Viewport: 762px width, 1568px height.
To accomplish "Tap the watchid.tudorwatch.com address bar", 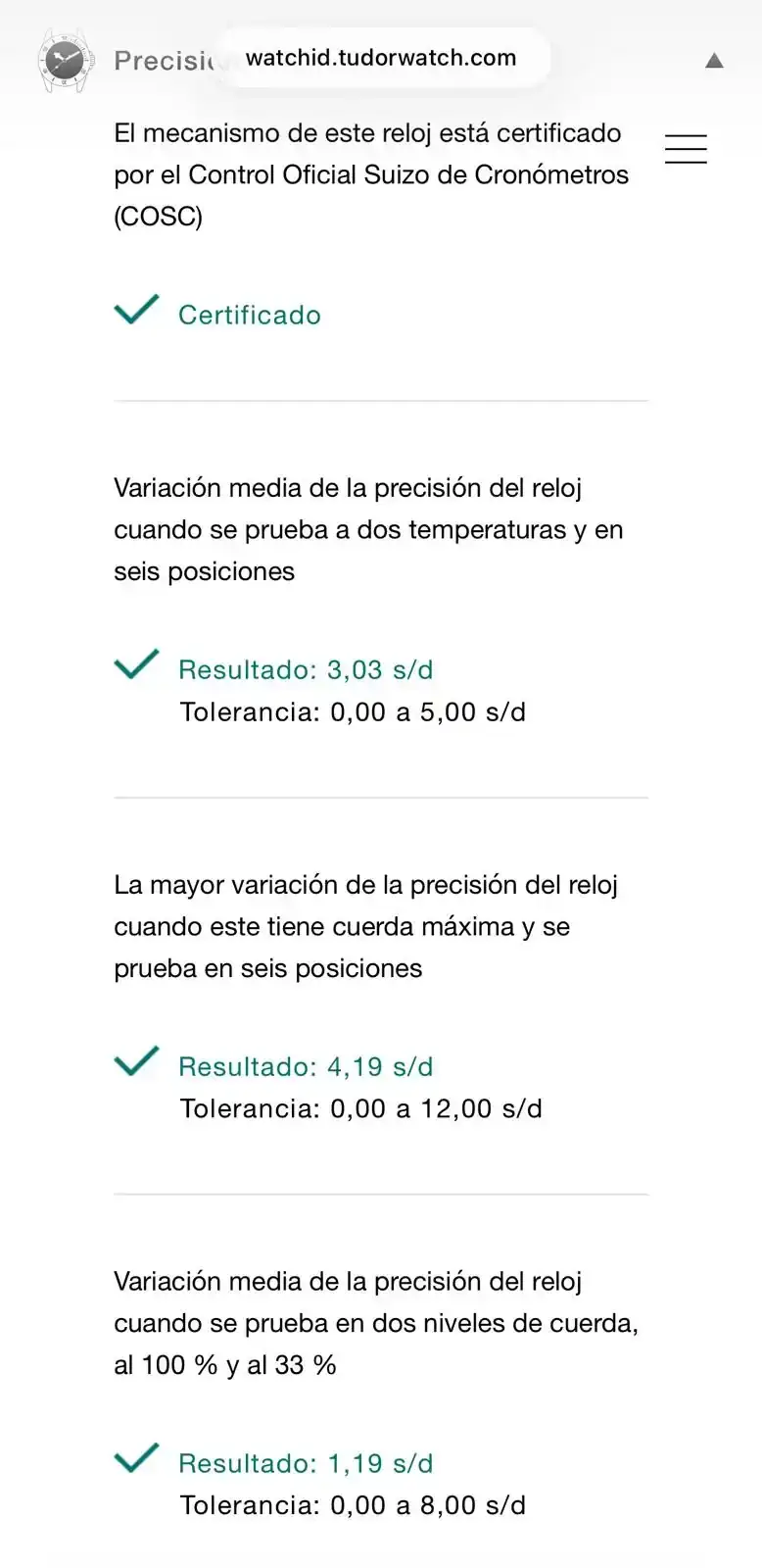I will 381,58.
